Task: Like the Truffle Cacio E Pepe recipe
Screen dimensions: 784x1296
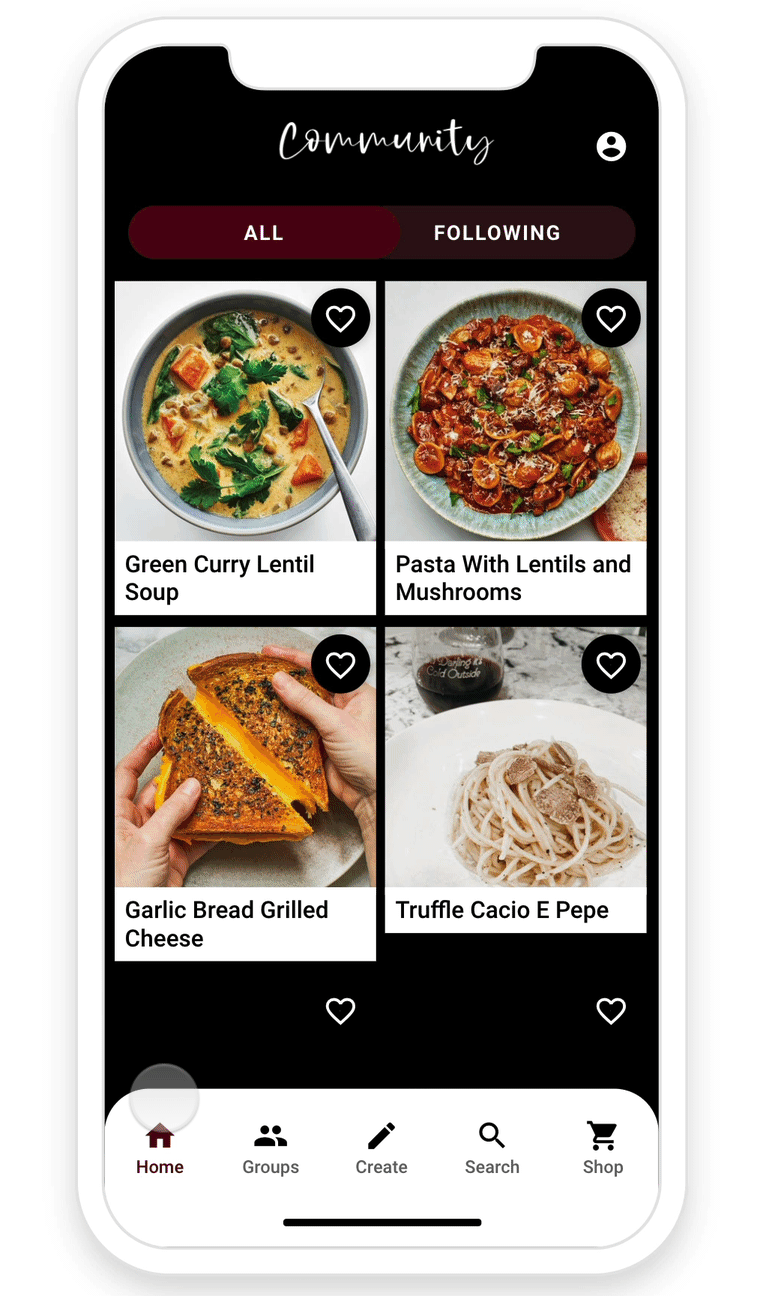Action: [x=611, y=665]
